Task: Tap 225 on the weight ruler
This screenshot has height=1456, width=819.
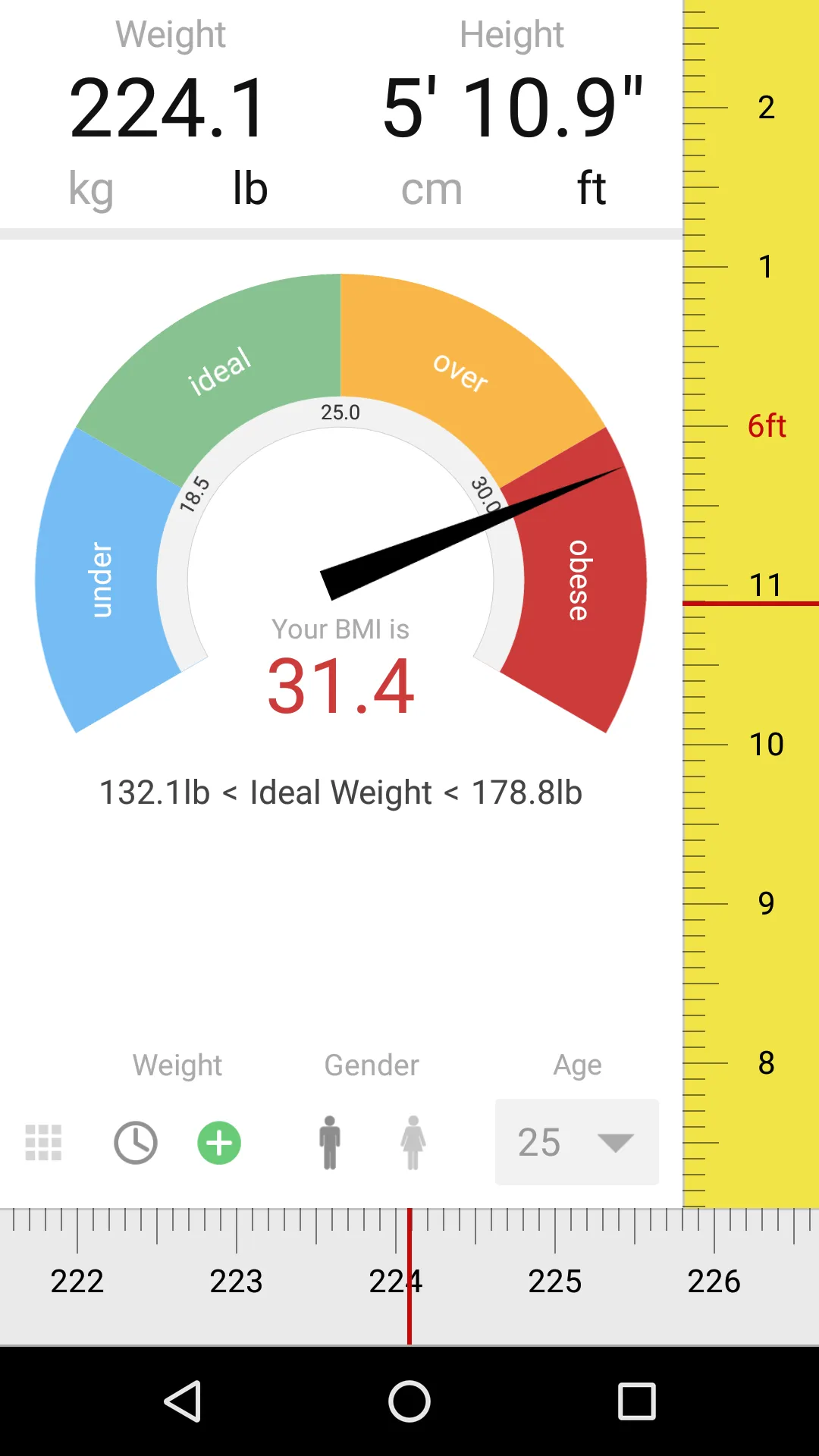Action: click(x=555, y=1282)
